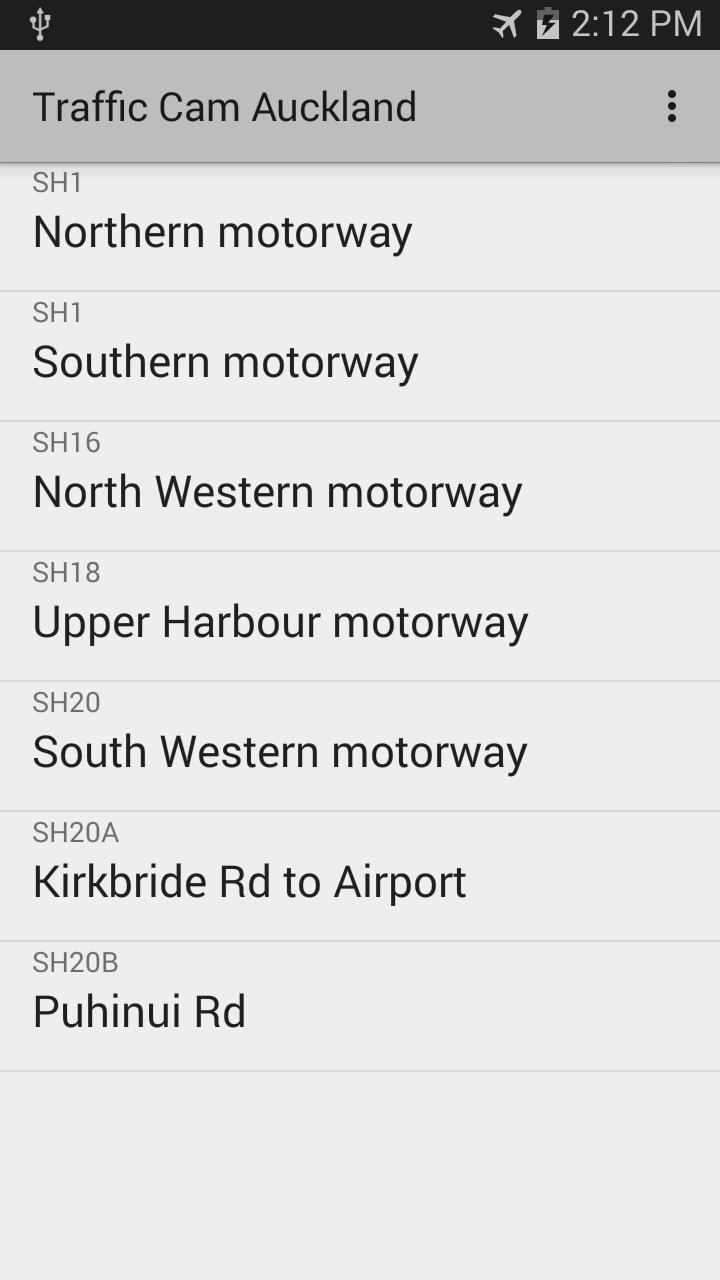Image resolution: width=720 pixels, height=1280 pixels.
Task: Select the North Western motorway entry
Action: [x=277, y=491]
